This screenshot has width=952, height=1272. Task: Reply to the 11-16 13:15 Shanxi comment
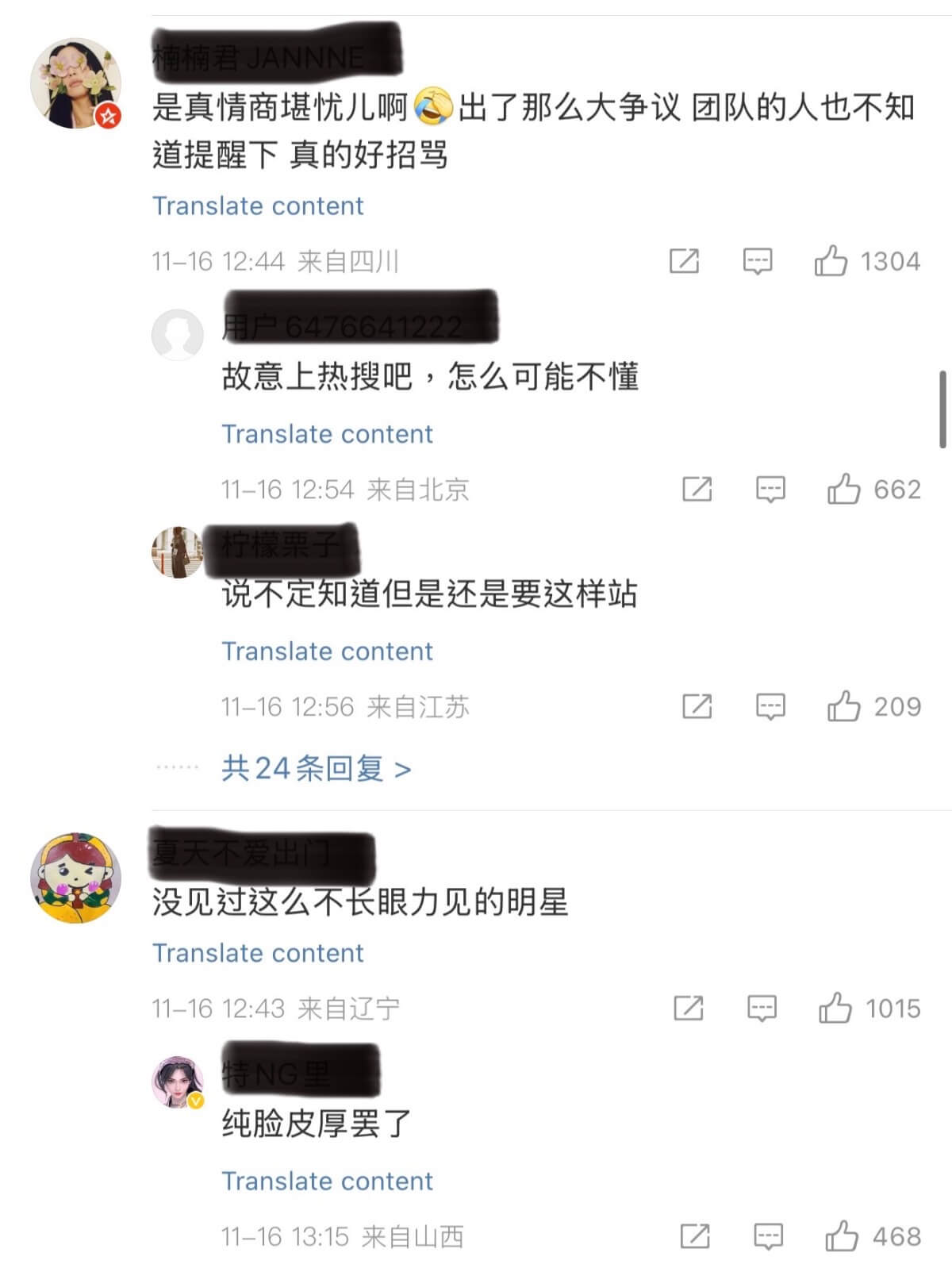767,1236
